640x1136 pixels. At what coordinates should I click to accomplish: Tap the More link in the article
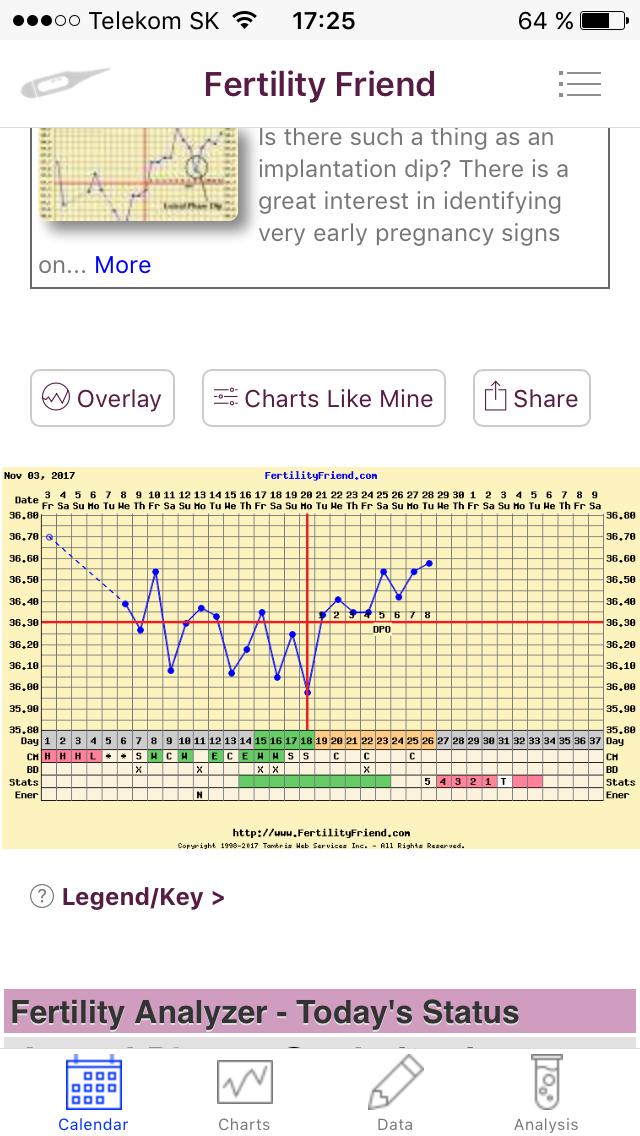coord(122,265)
